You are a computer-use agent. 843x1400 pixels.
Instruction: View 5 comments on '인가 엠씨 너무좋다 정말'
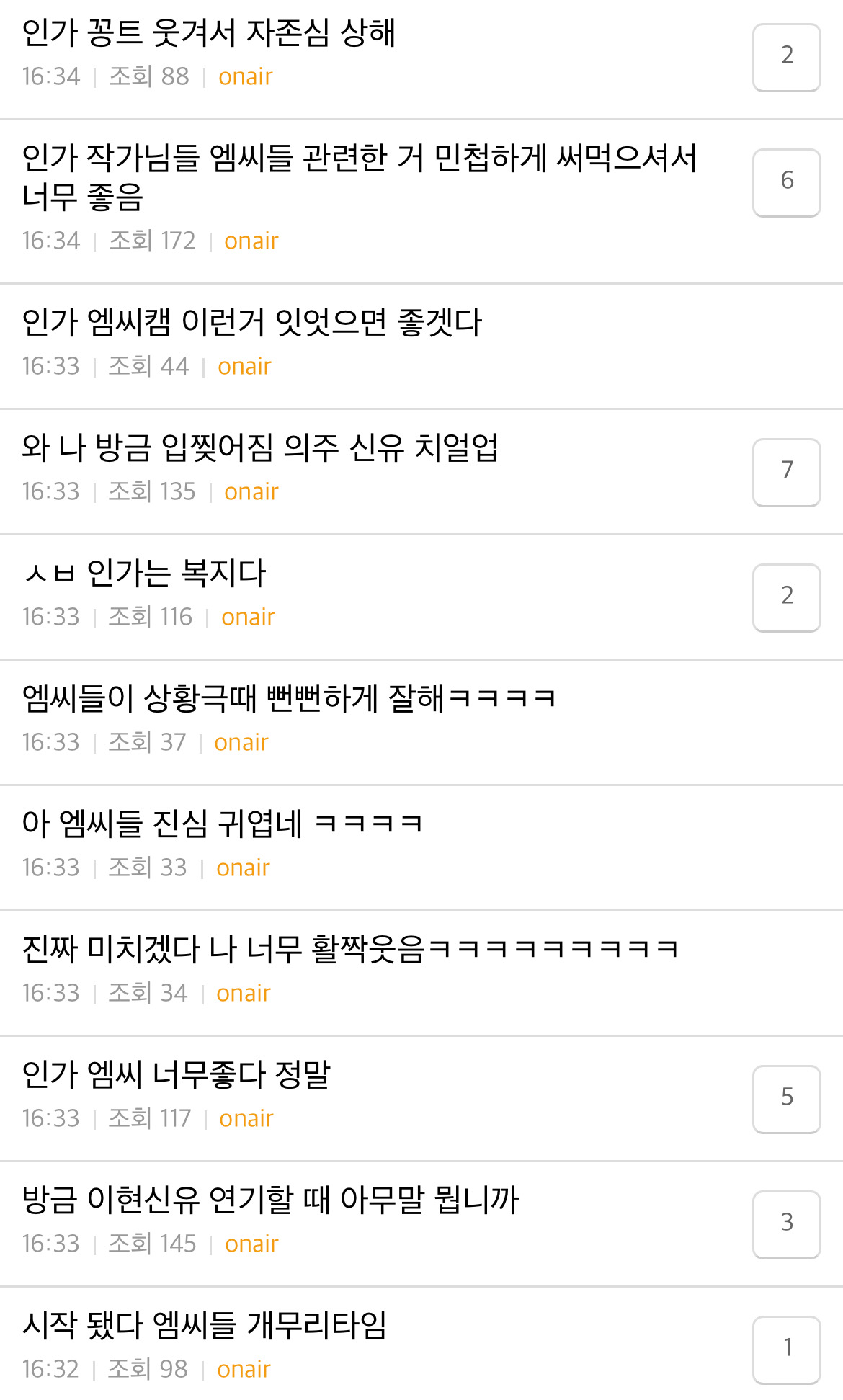[x=786, y=1100]
